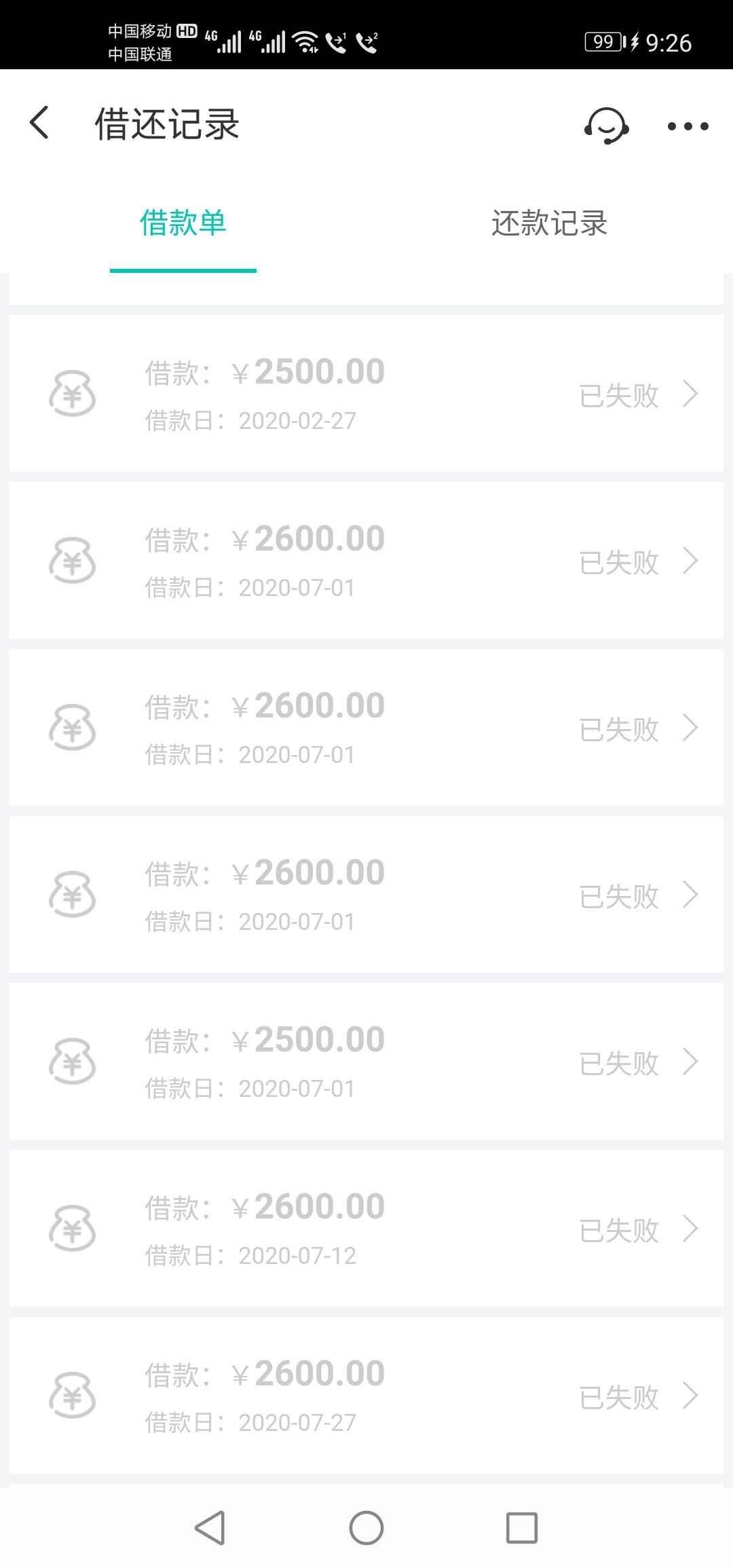Open the ¥2600.00 loan dated 2020-07-27

click(366, 1396)
